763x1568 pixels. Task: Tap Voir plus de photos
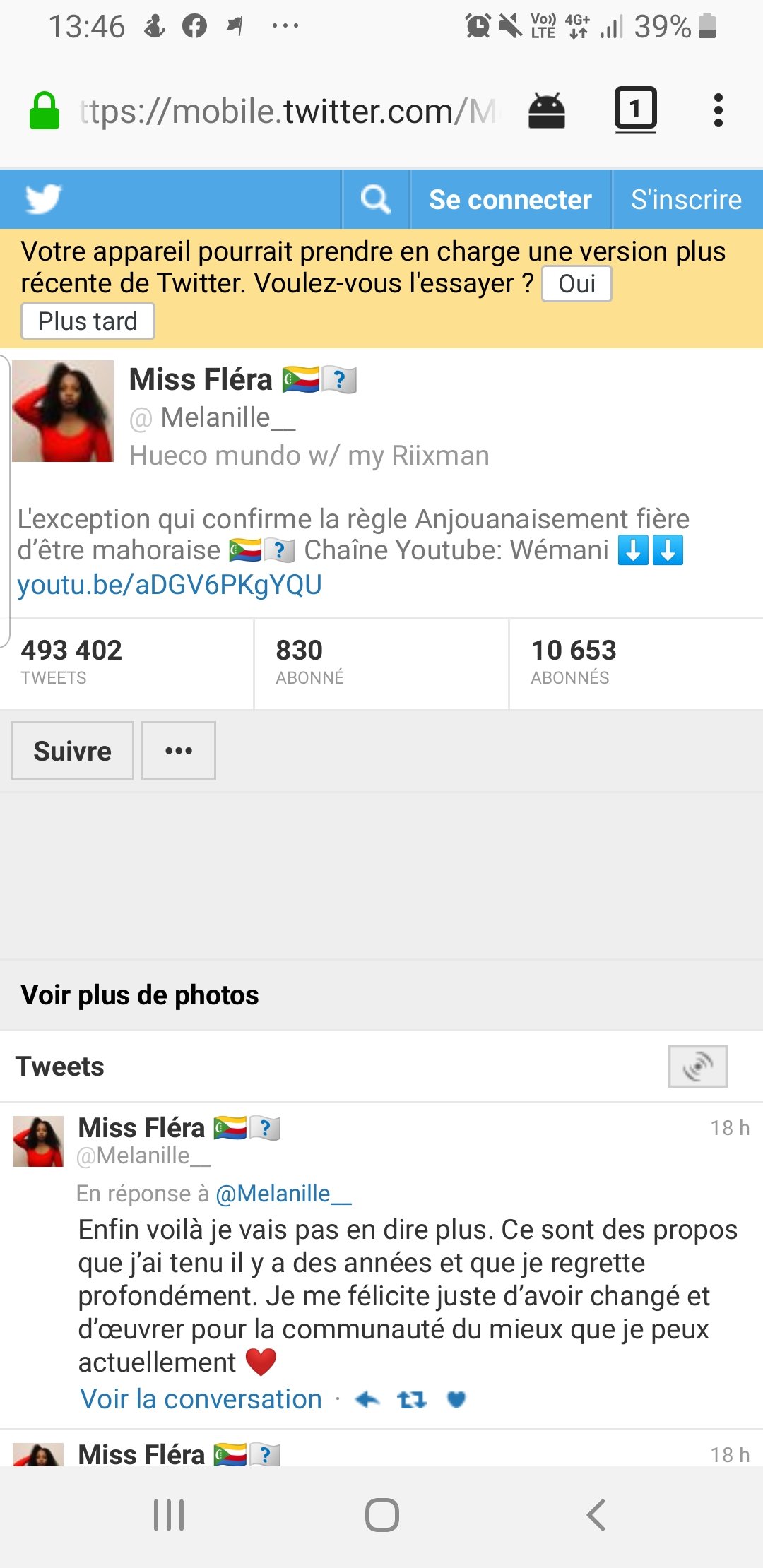140,995
